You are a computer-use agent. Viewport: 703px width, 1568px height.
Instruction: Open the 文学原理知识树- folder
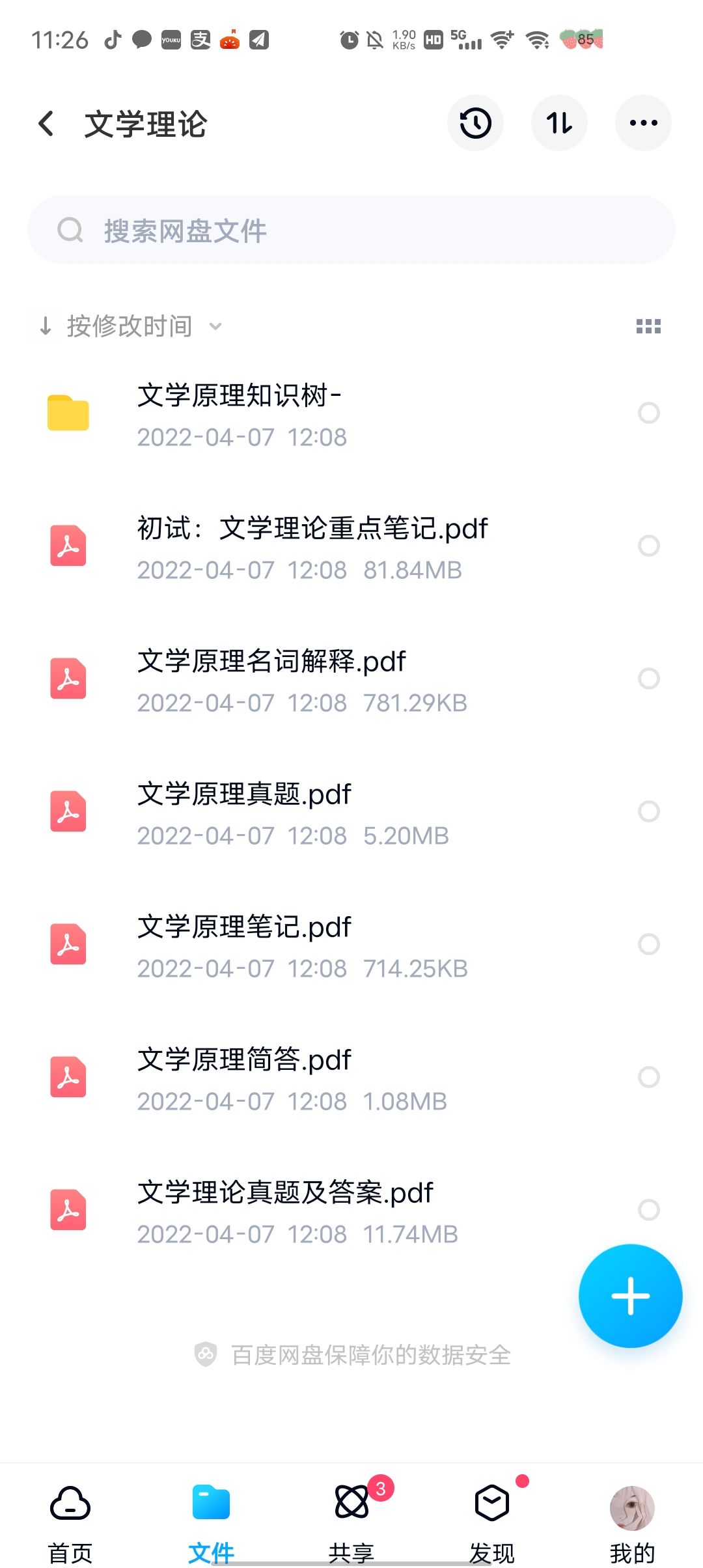pos(351,414)
